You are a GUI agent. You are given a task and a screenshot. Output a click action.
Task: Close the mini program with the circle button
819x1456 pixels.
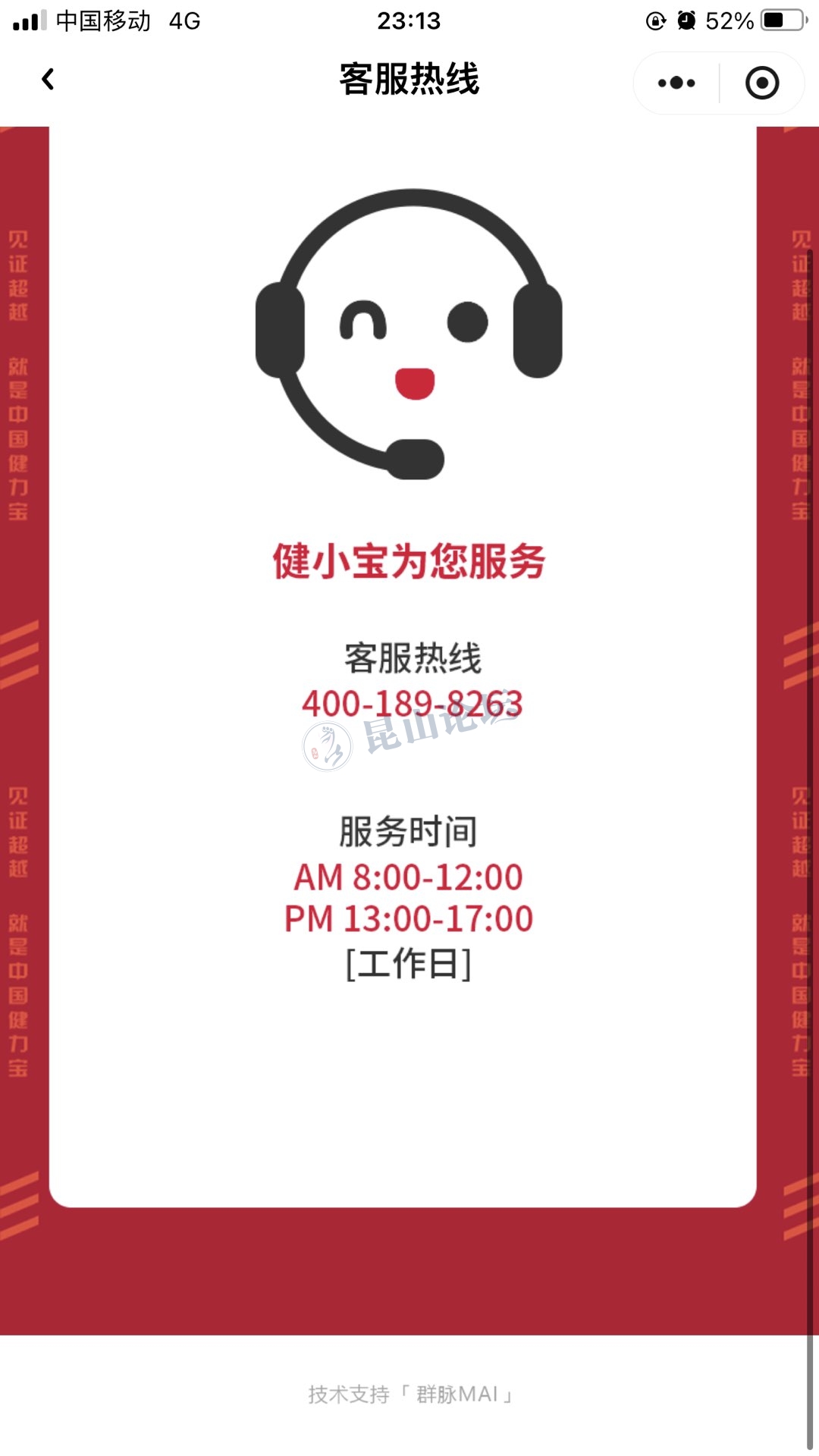coord(762,83)
